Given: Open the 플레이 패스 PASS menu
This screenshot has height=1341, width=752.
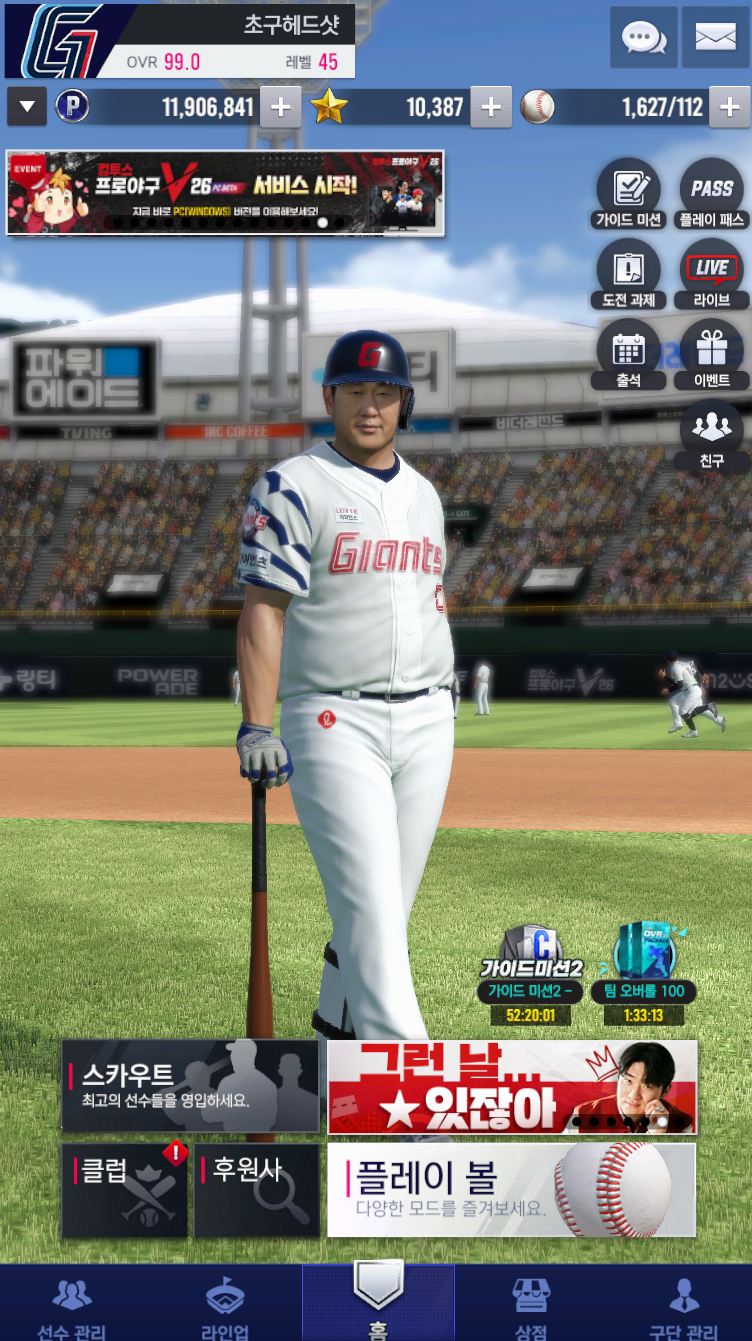Looking at the screenshot, I should pyautogui.click(x=712, y=194).
